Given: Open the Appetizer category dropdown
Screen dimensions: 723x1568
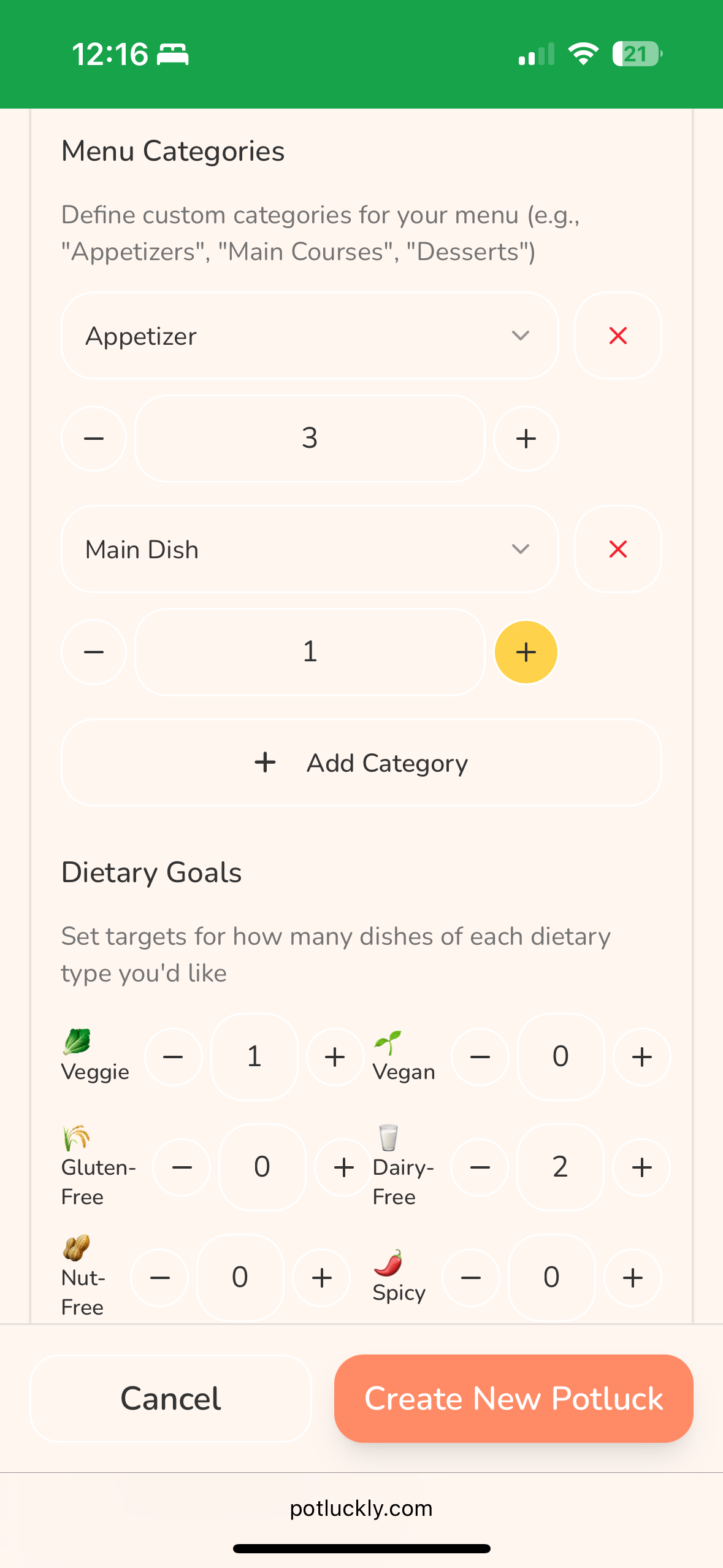Looking at the screenshot, I should click(x=520, y=336).
